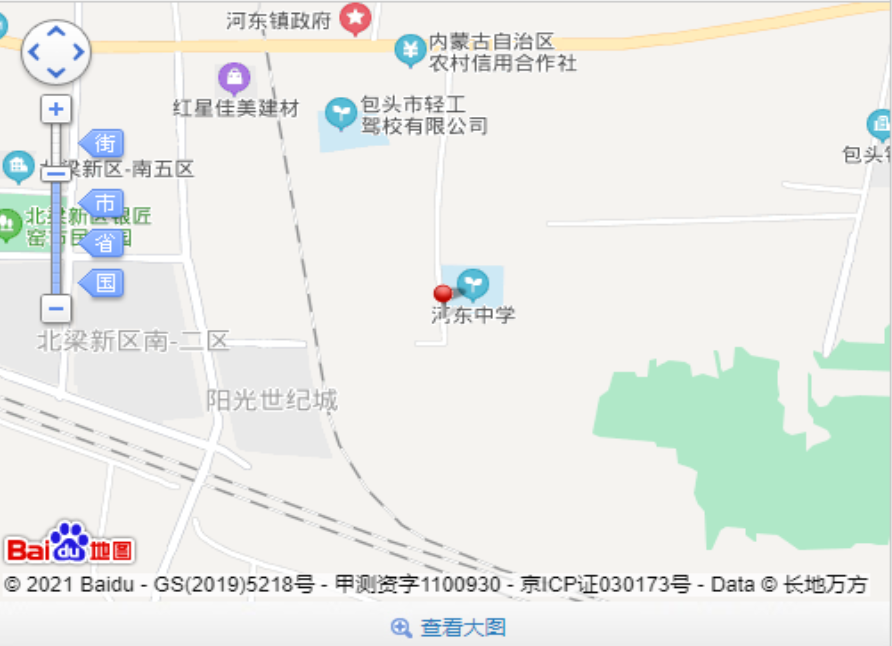Set zoom level to 街 (street)
Image resolution: width=892 pixels, height=646 pixels.
click(x=106, y=143)
